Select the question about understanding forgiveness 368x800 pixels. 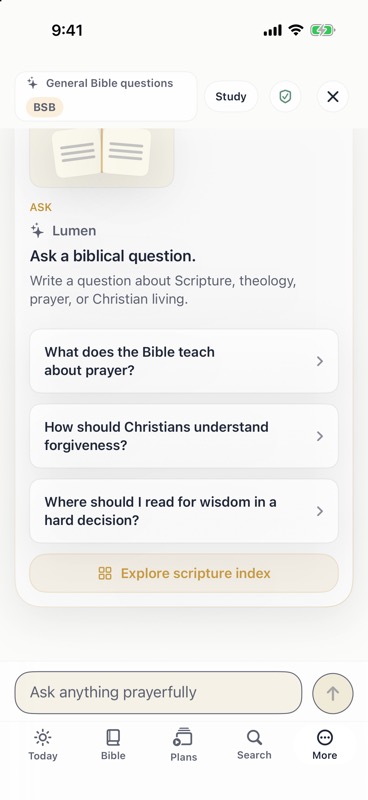pyautogui.click(x=184, y=436)
